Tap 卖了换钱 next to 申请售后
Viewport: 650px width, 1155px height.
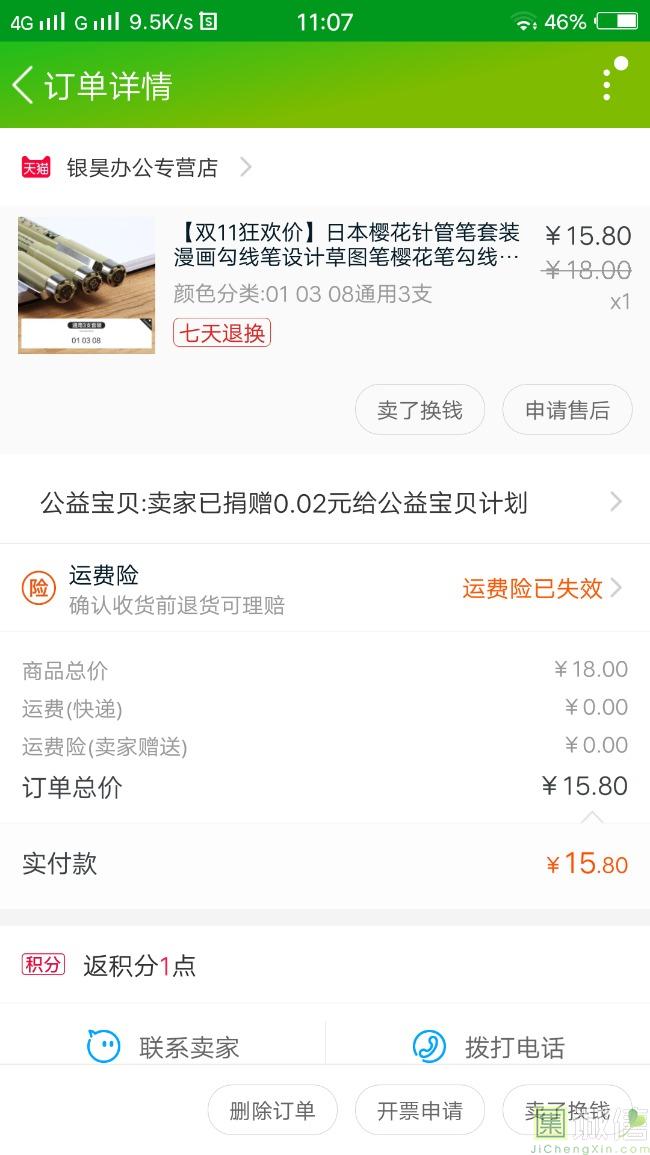tap(420, 410)
